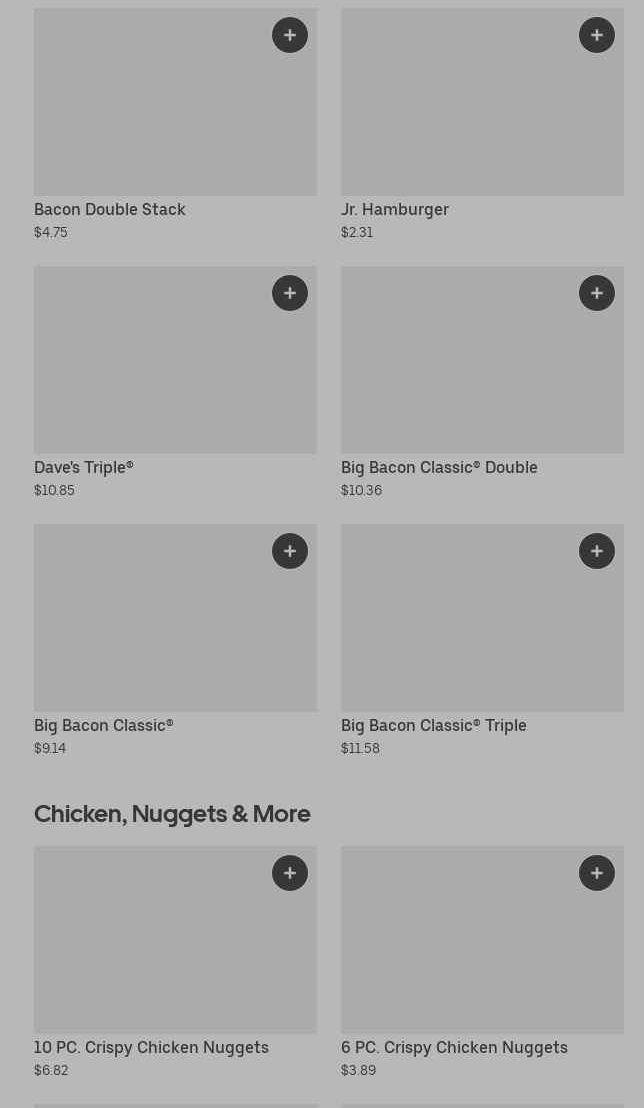Add Bacon Double Stack to cart
Viewport: 644px width, 1108px height.
290,35
